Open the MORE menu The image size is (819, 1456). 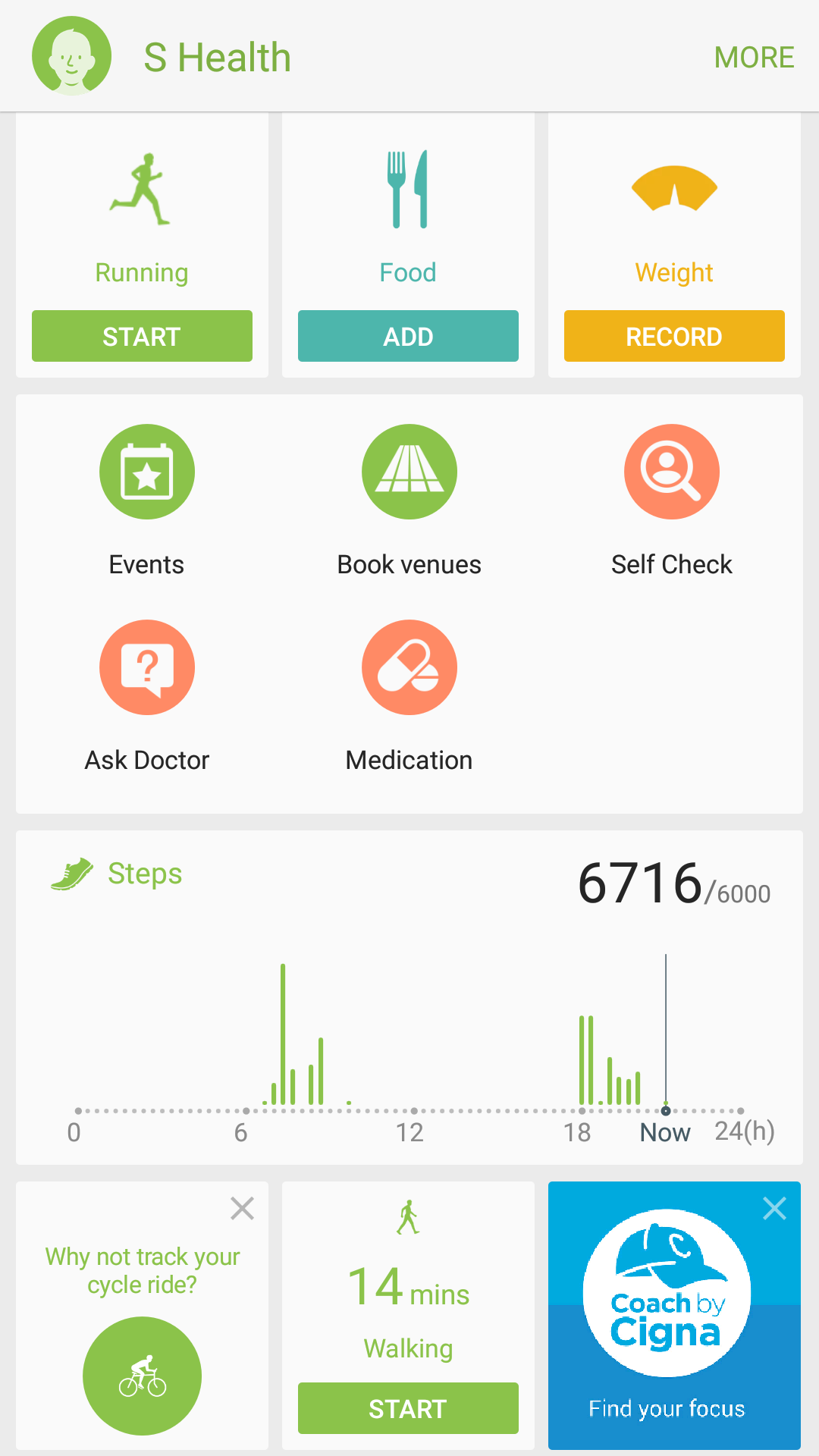pyautogui.click(x=754, y=57)
